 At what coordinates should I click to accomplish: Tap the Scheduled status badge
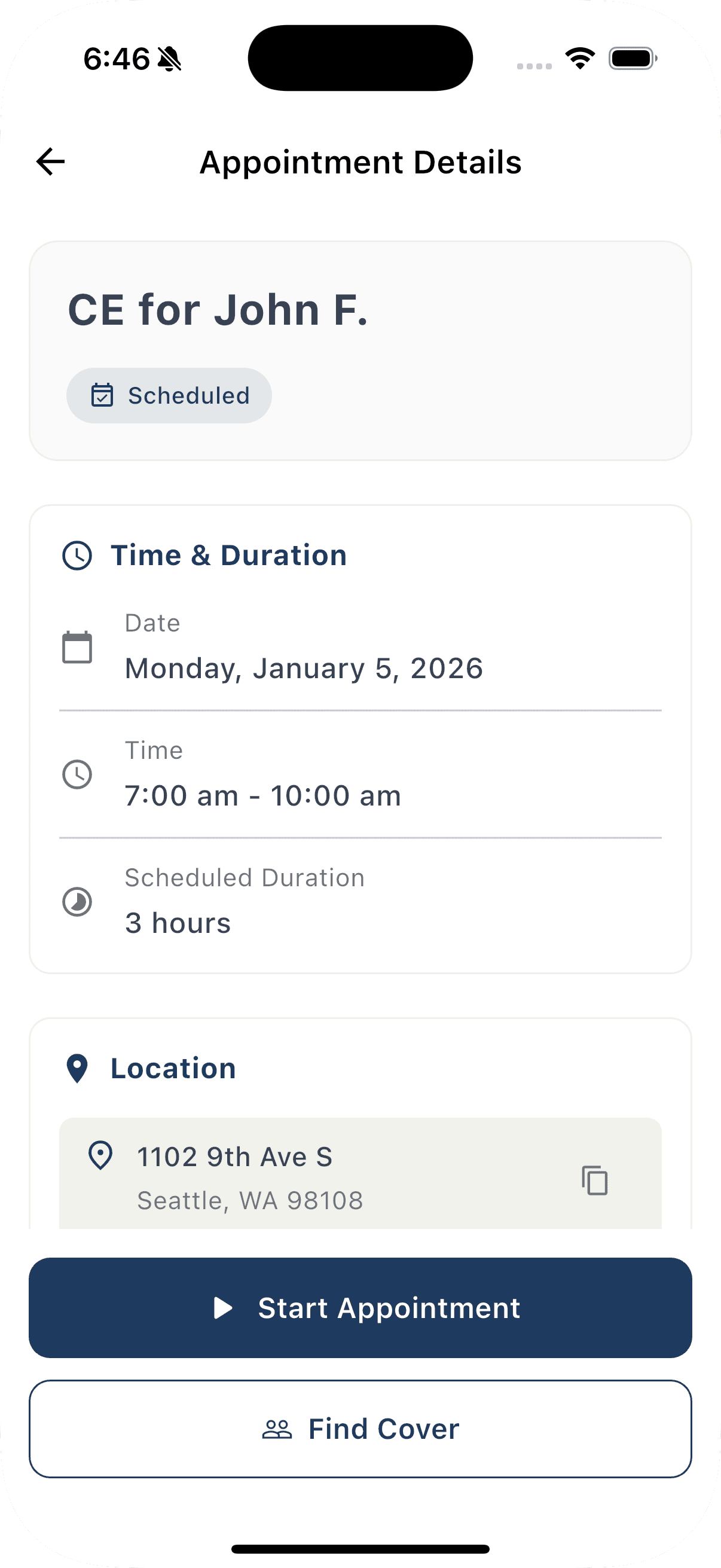point(169,395)
